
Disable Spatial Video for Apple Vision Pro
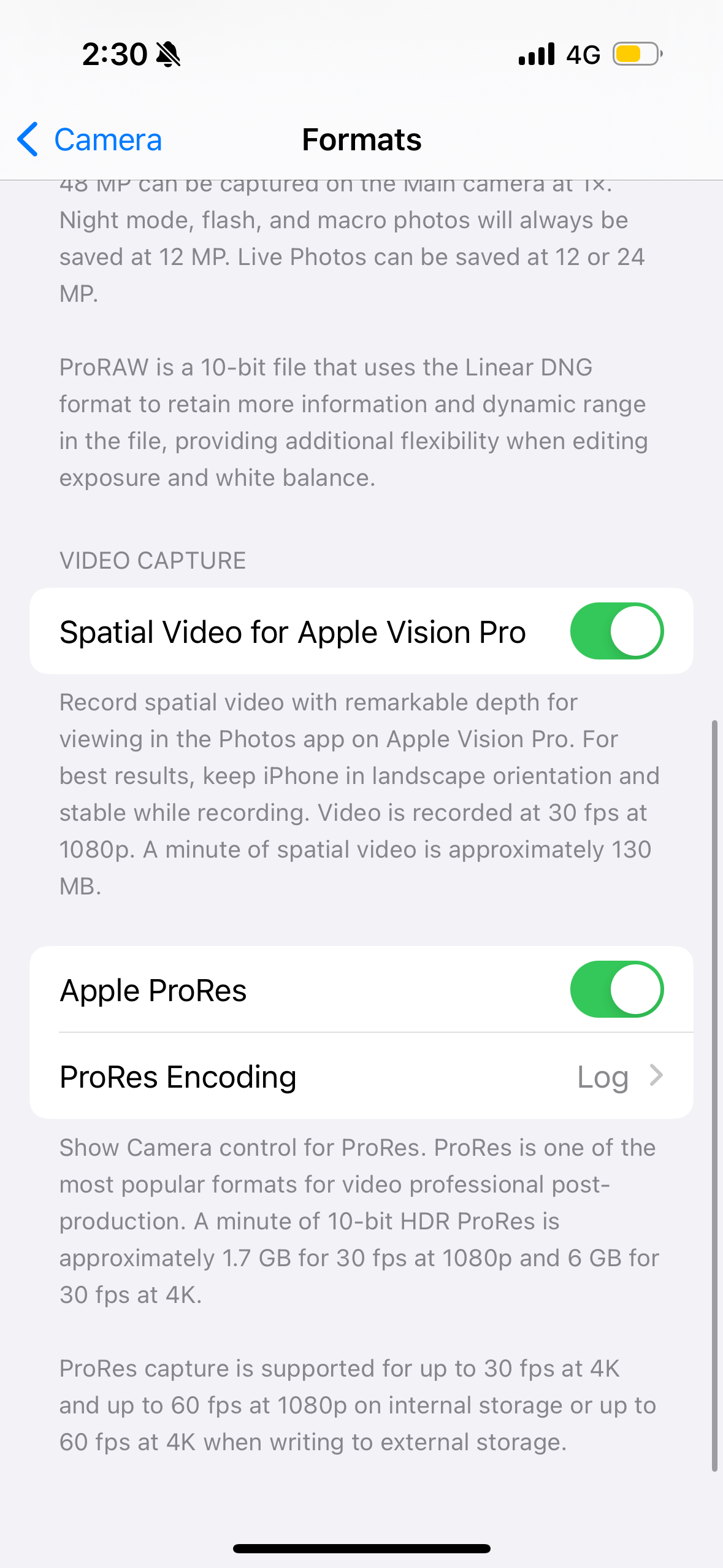616,631
